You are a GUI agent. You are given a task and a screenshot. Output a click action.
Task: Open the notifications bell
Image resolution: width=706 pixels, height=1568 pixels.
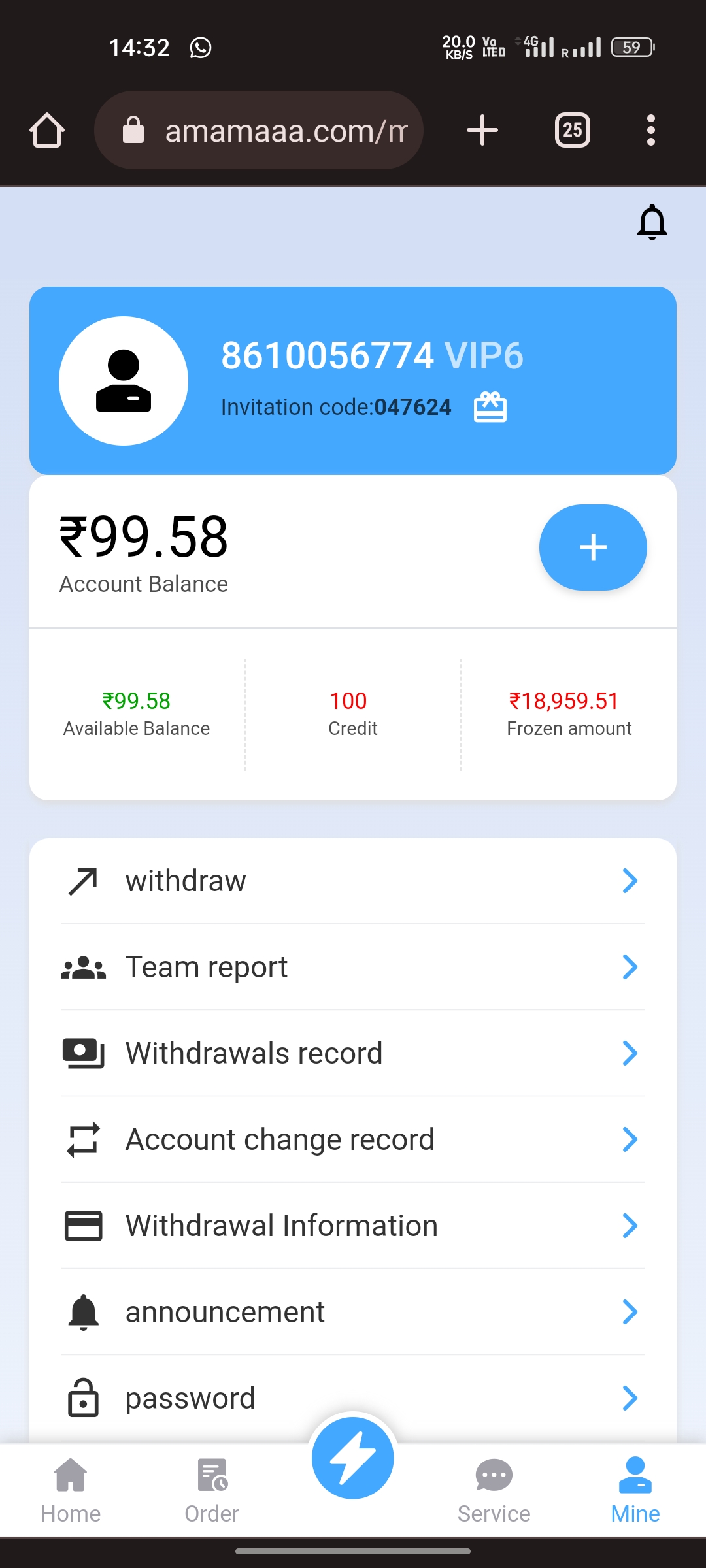click(652, 222)
